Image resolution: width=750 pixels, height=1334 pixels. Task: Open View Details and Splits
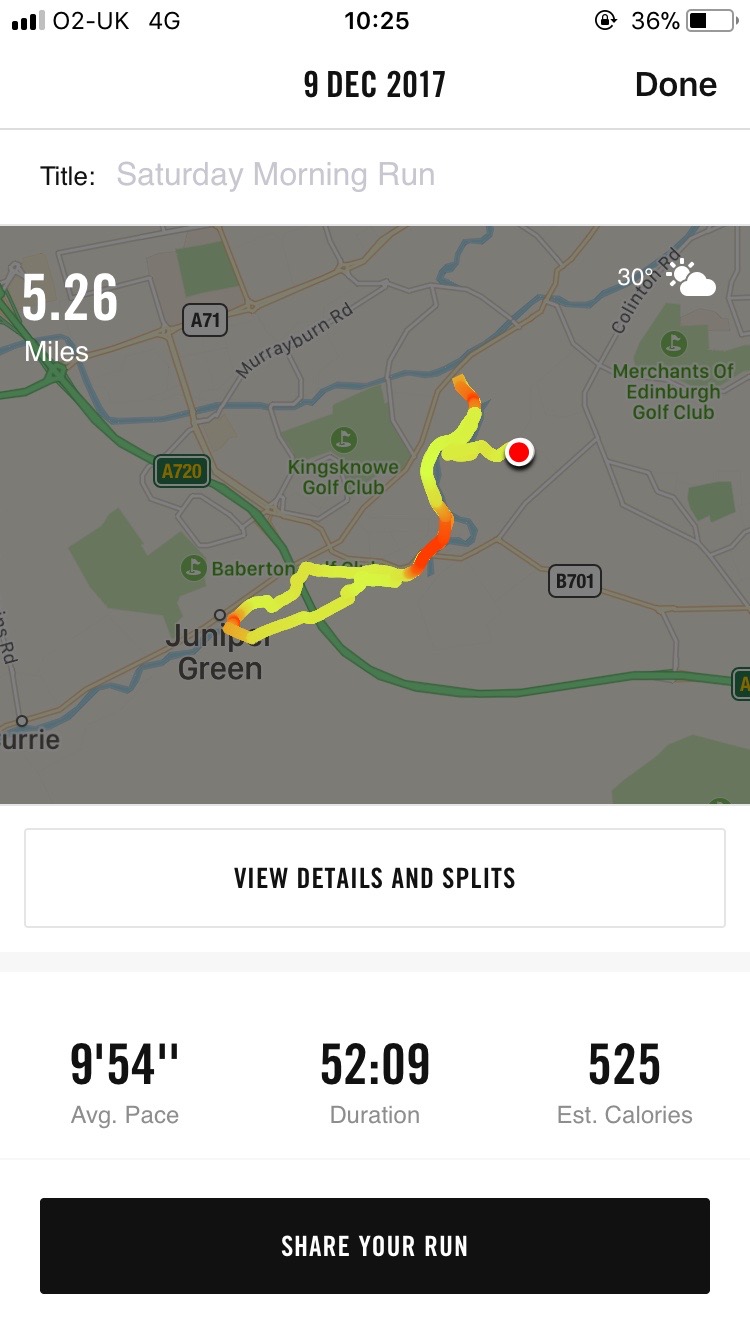tap(375, 878)
